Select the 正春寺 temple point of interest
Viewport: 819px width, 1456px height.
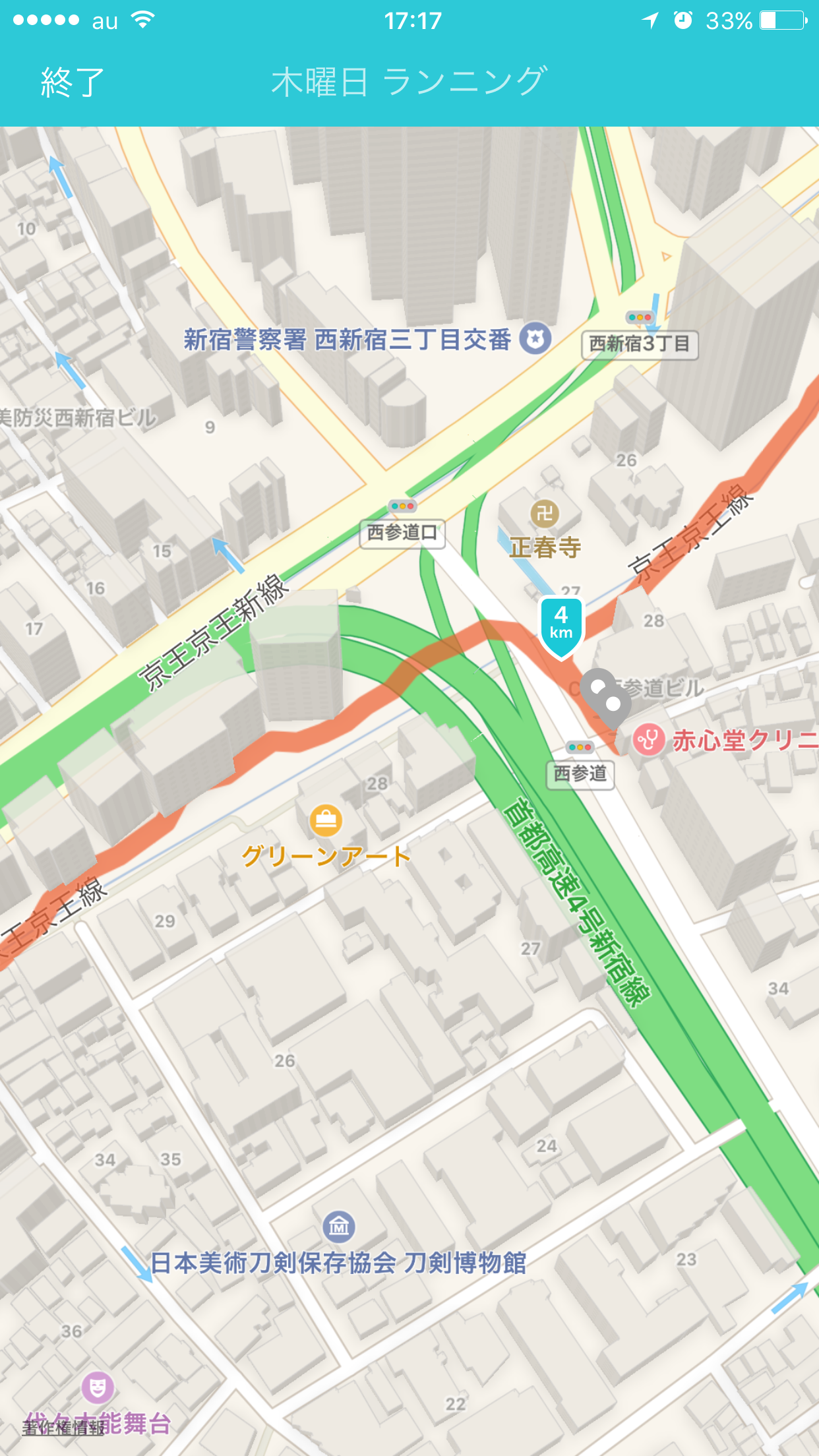[545, 513]
